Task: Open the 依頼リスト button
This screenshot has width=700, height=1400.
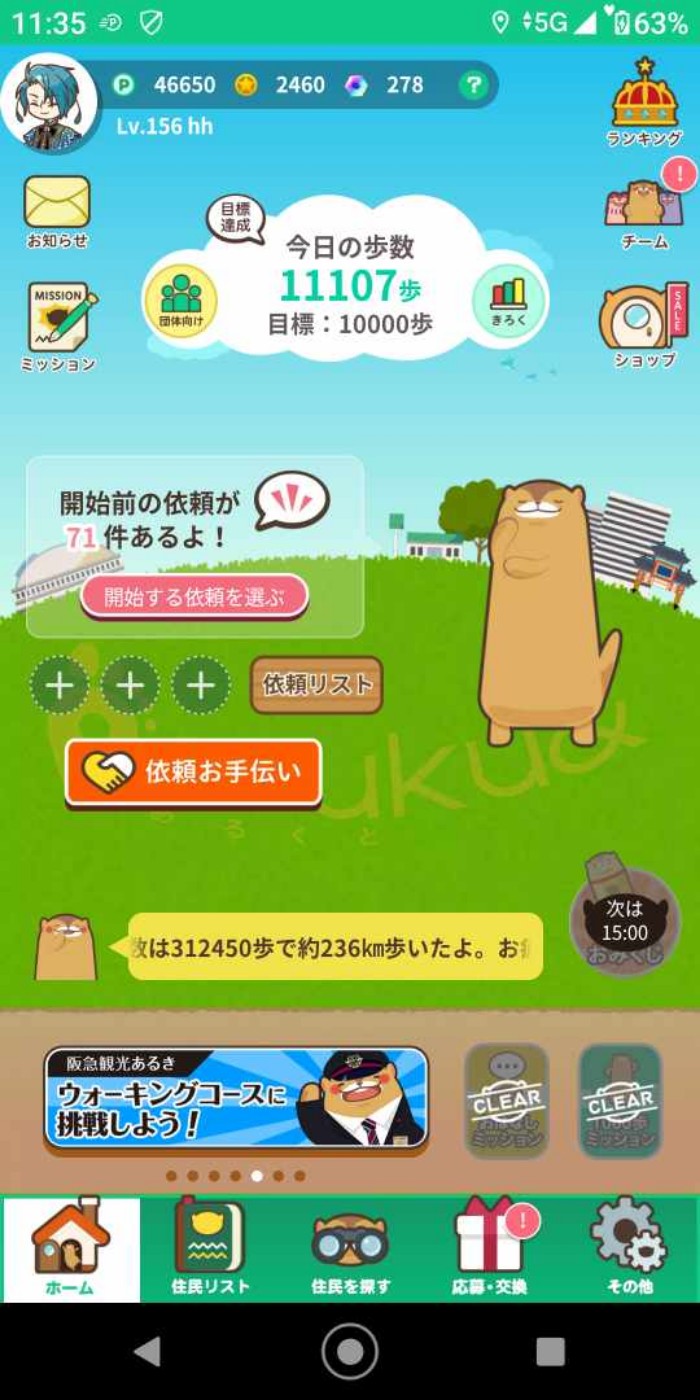Action: [x=316, y=685]
